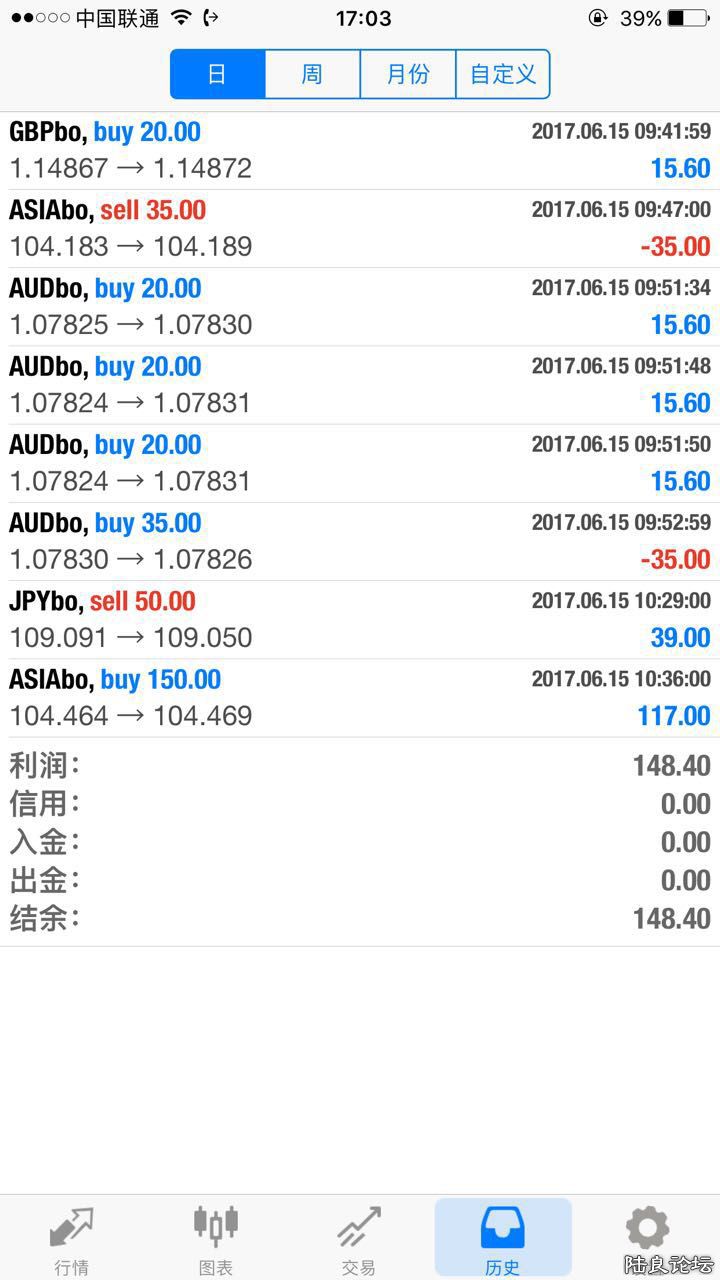720x1280 pixels.
Task: Expand the AUDbo trade from 09:51:34
Action: pyautogui.click(x=360, y=307)
